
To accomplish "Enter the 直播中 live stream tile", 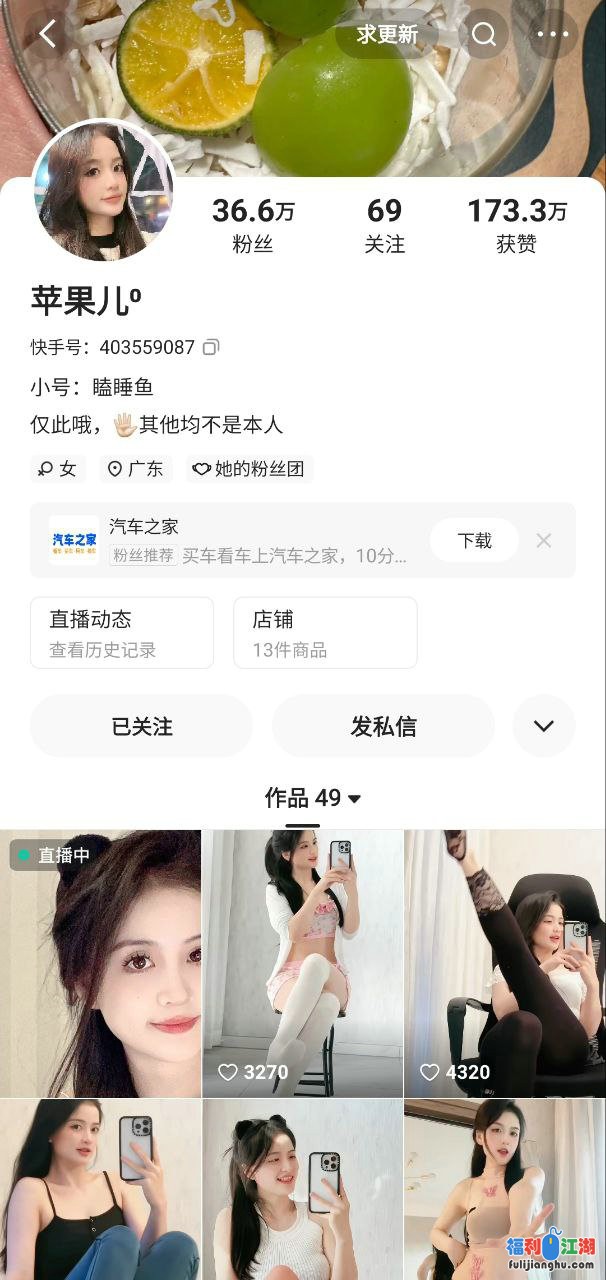I will pos(100,963).
